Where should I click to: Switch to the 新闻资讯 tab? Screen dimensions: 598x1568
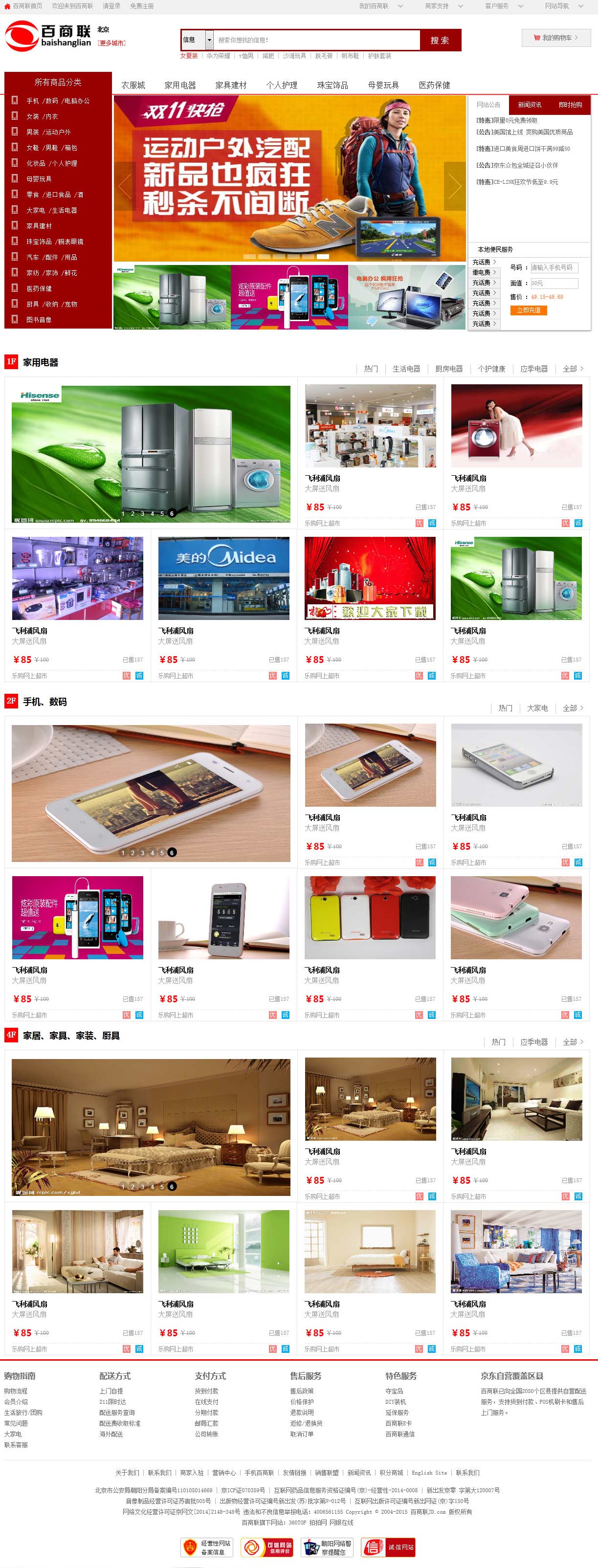[x=529, y=105]
